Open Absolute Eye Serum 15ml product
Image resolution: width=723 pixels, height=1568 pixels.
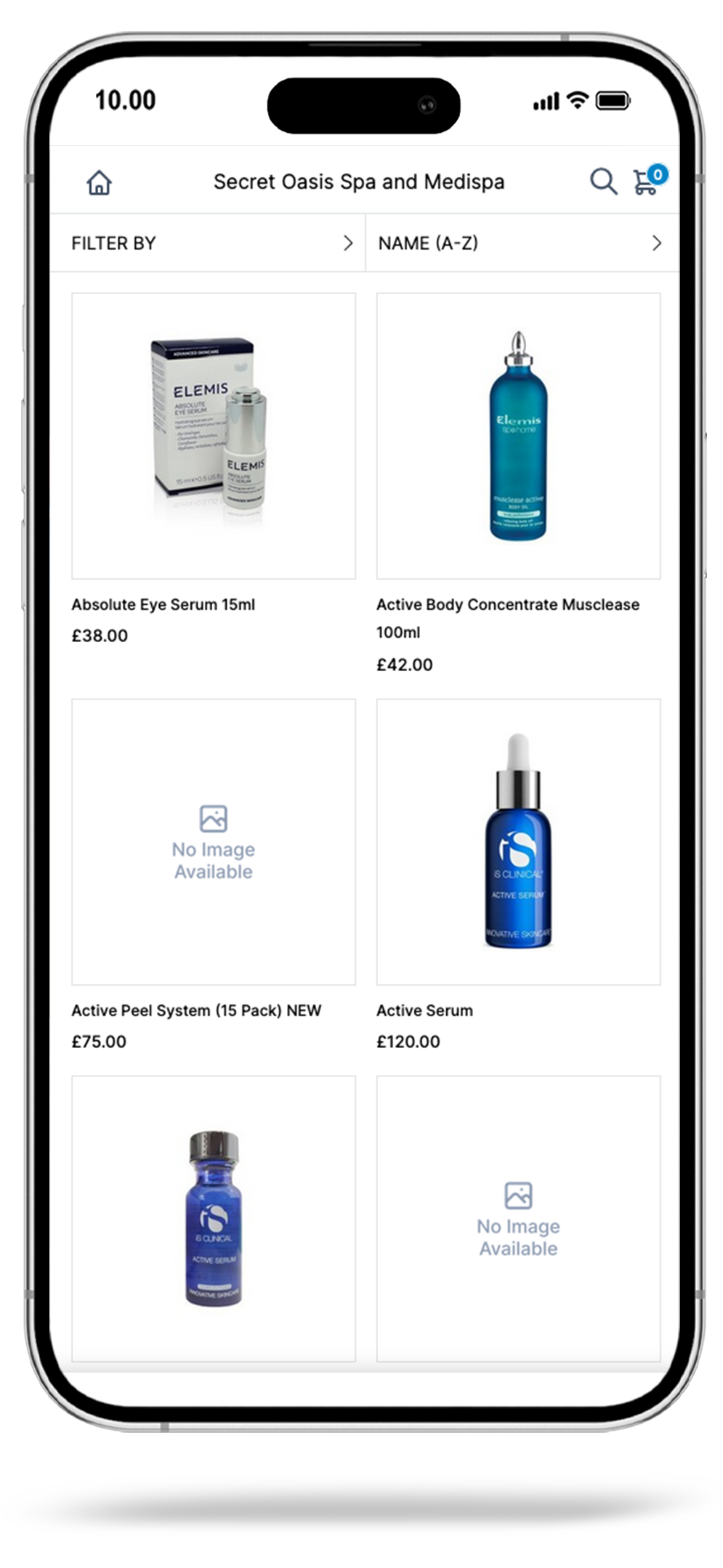coord(214,436)
